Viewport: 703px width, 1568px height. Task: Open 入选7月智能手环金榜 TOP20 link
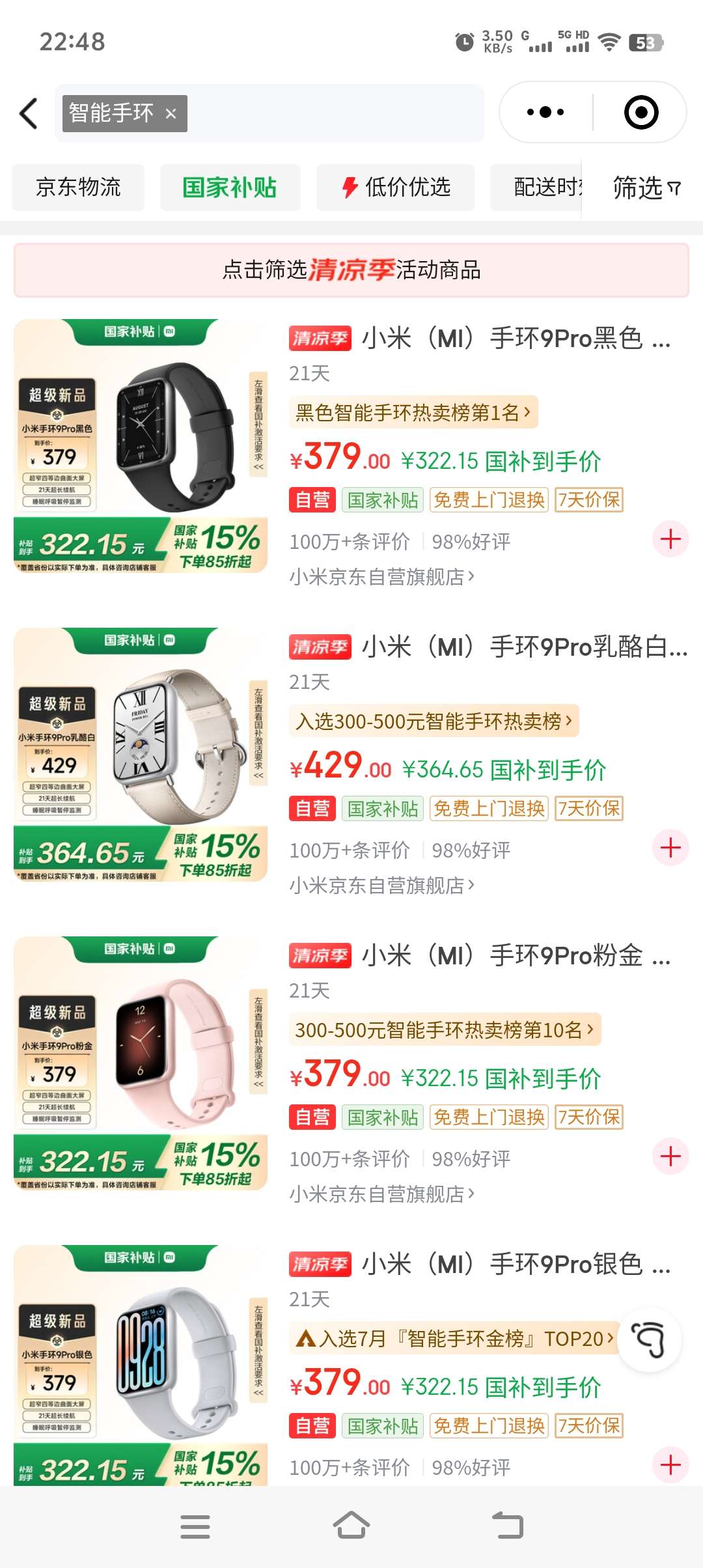(453, 1338)
